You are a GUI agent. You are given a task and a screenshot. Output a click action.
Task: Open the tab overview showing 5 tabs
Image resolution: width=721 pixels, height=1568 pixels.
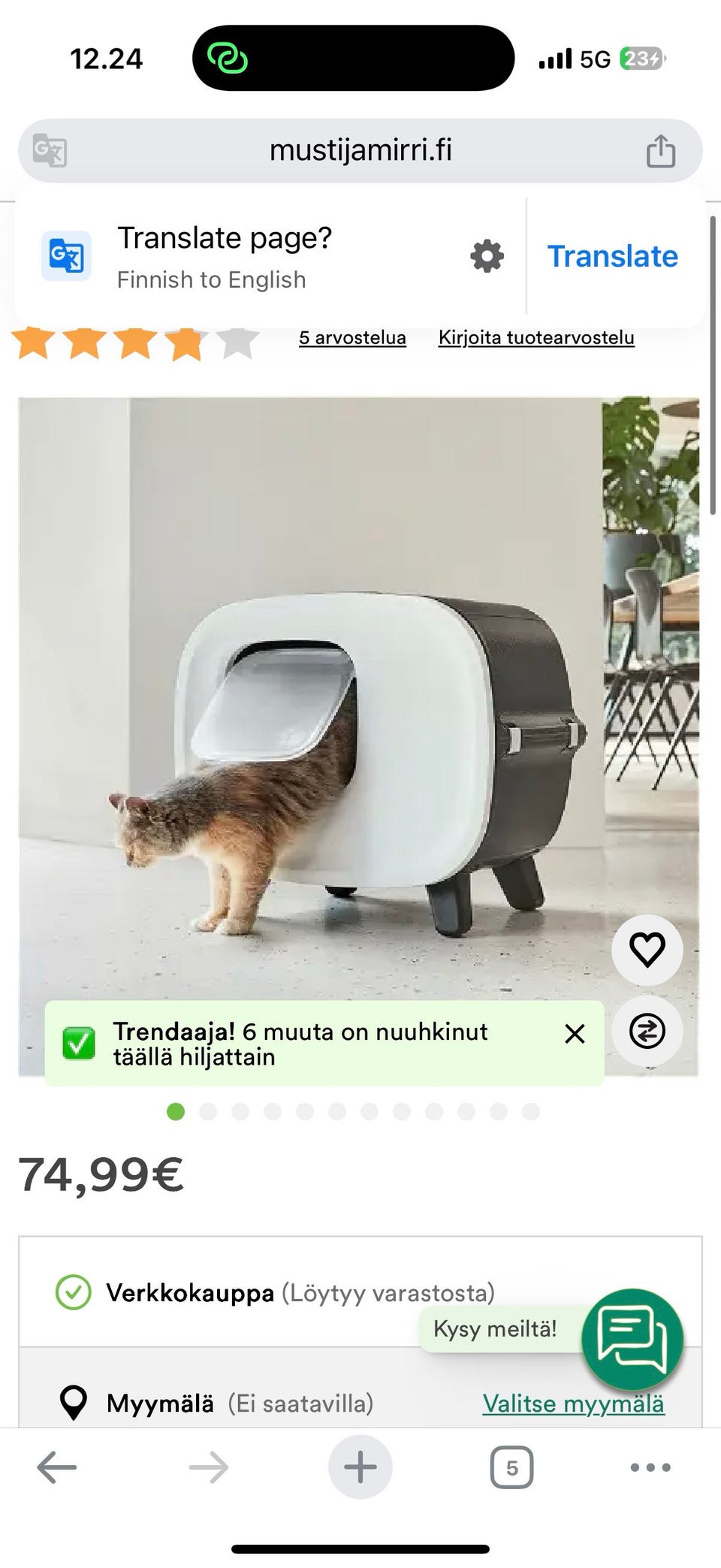coord(511,1466)
